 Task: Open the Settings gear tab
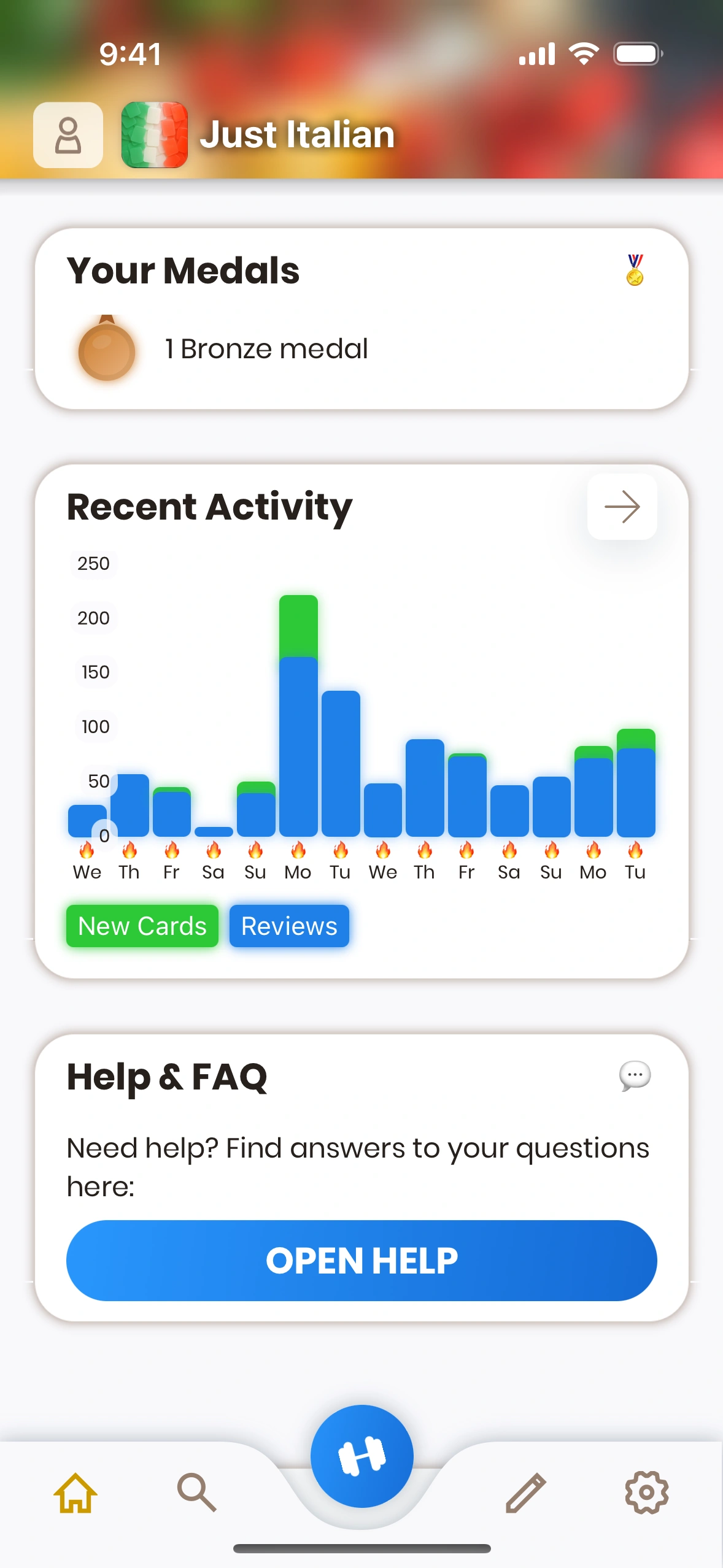[646, 1493]
